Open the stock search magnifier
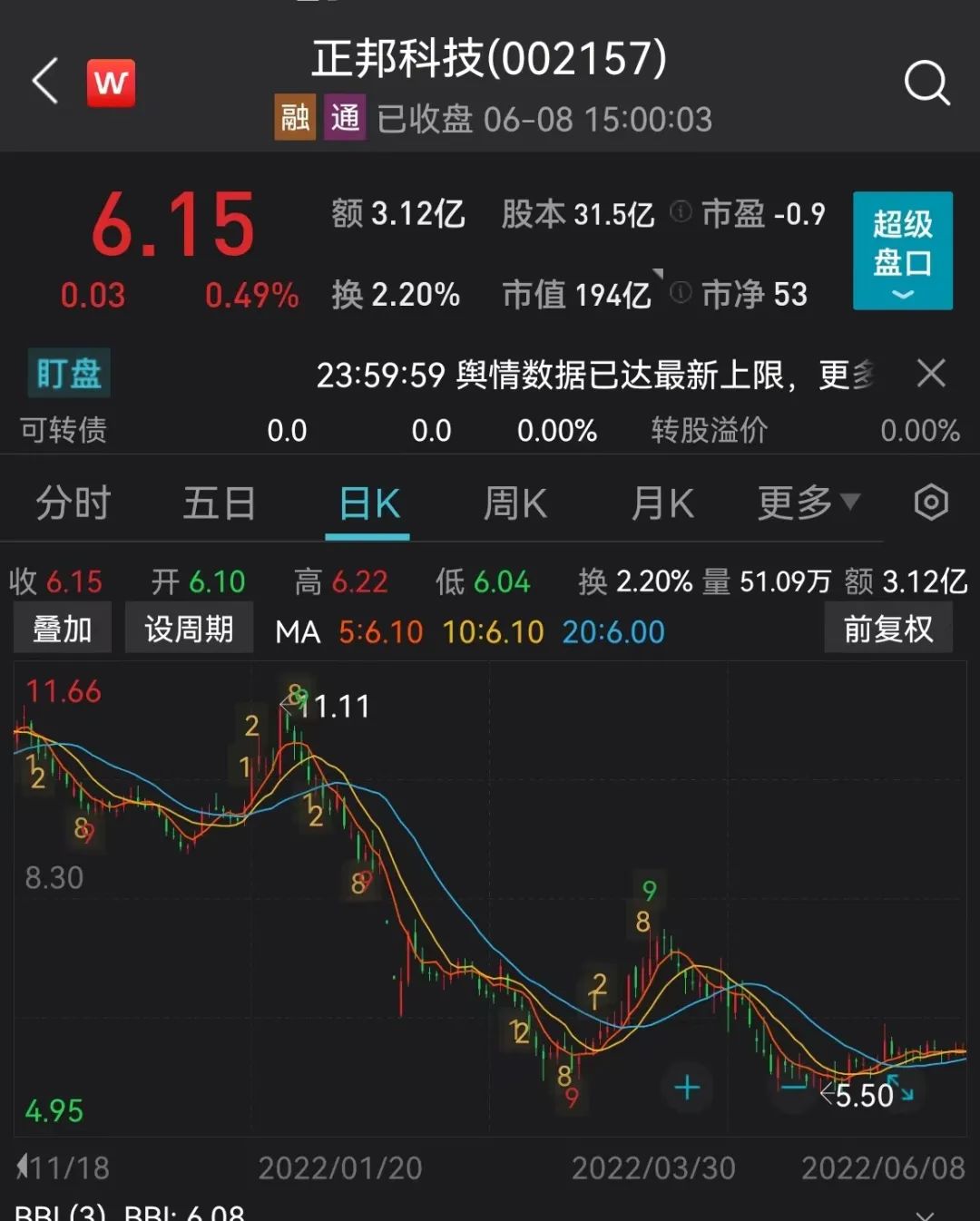This screenshot has width=980, height=1221. coord(926,83)
